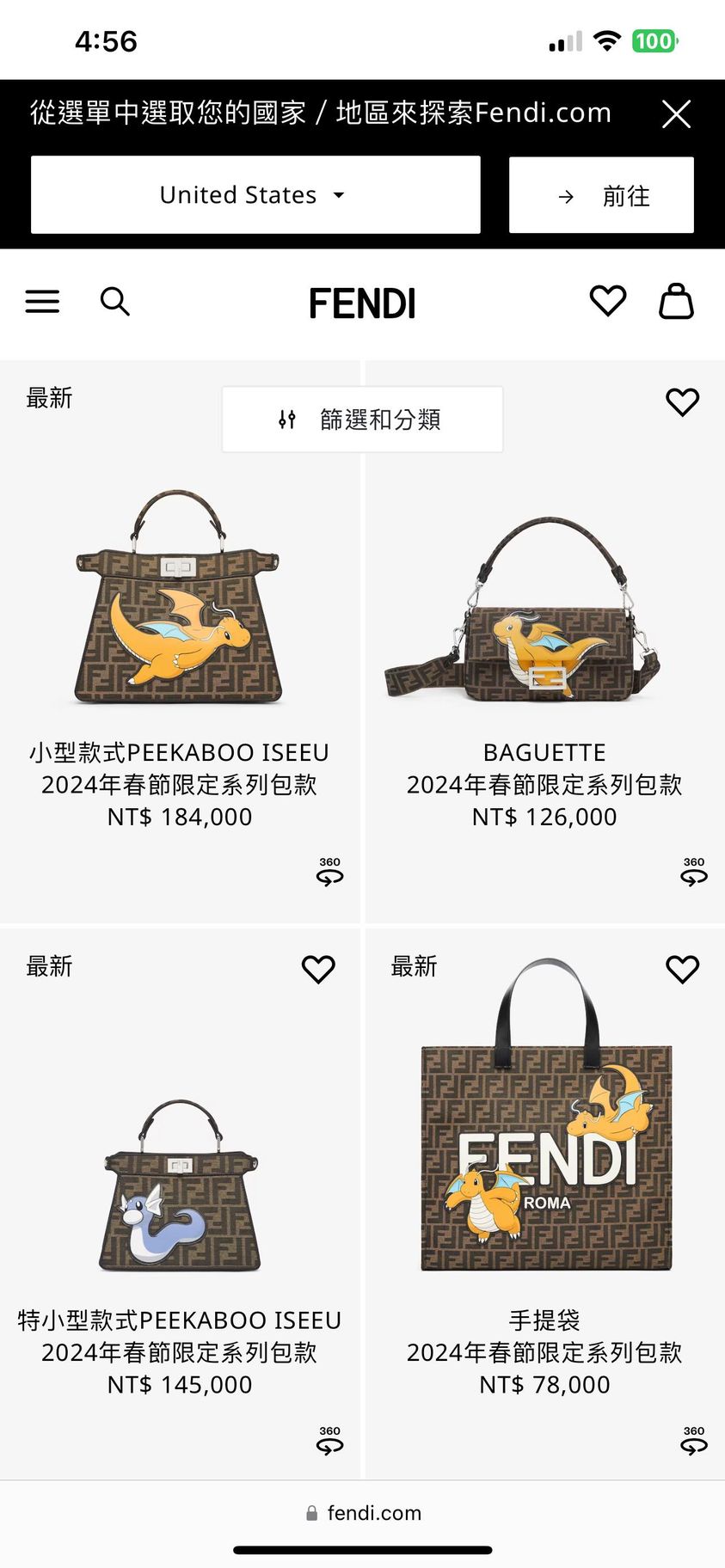Open the shopping bag
This screenshot has height=1568, width=725.
pyautogui.click(x=676, y=302)
